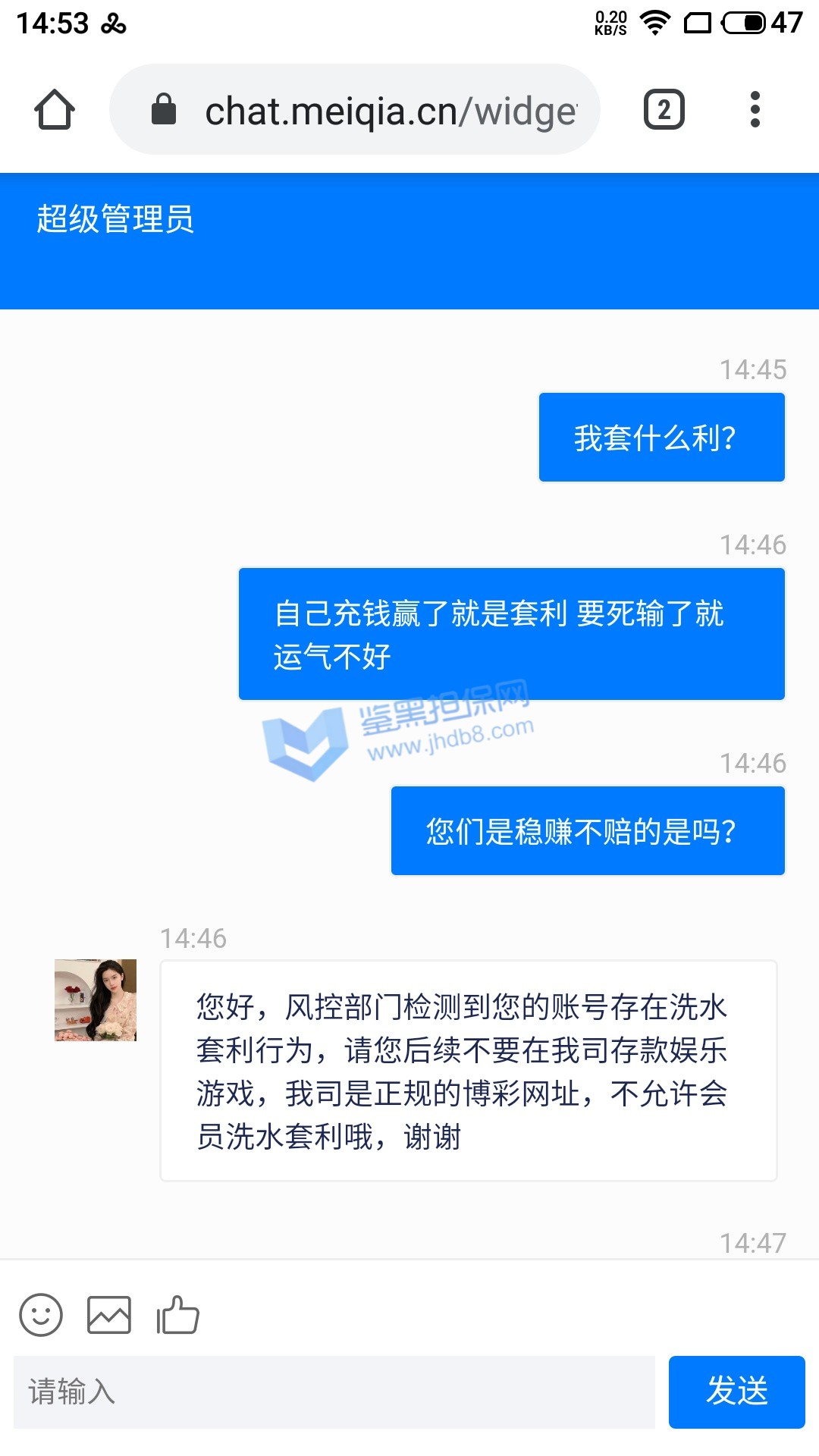Send the message with 发送
819x1456 pixels.
[736, 1392]
